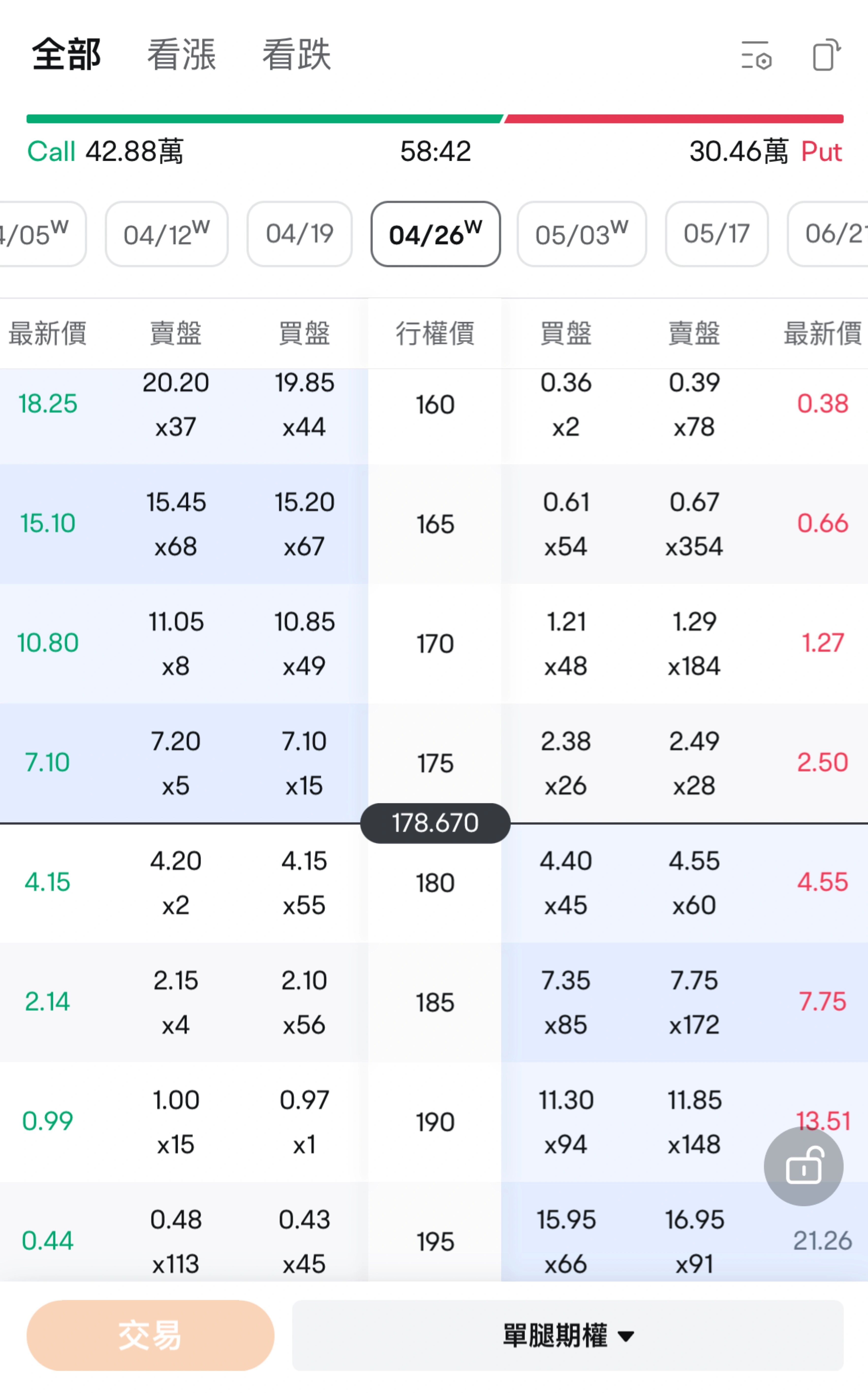Image resolution: width=868 pixels, height=1393 pixels.
Task: Tap the countdown timer showing 58:42
Action: [434, 152]
